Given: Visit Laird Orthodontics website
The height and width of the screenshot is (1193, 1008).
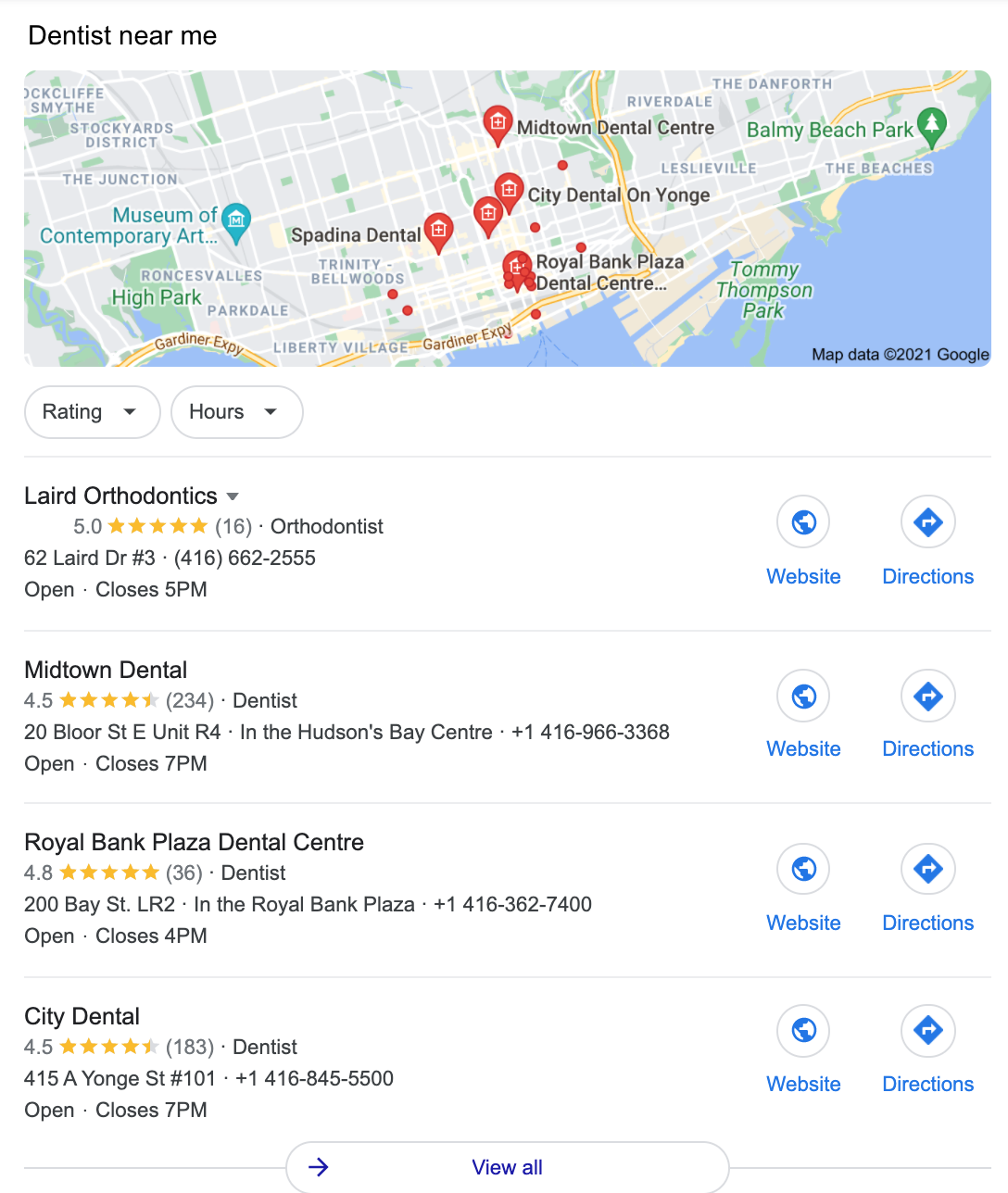Looking at the screenshot, I should point(803,523).
